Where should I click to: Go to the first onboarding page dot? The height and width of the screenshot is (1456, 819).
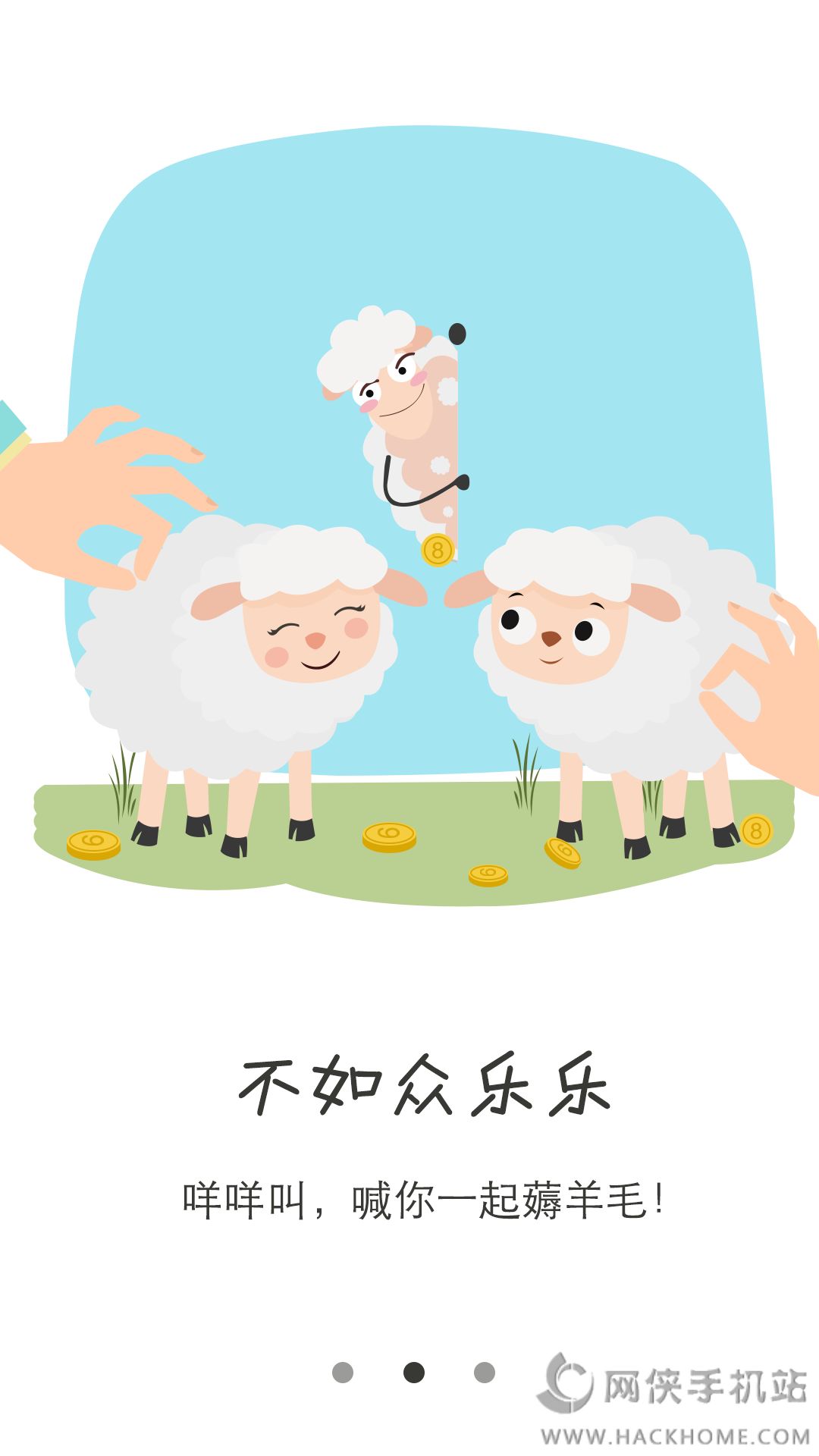point(343,1373)
